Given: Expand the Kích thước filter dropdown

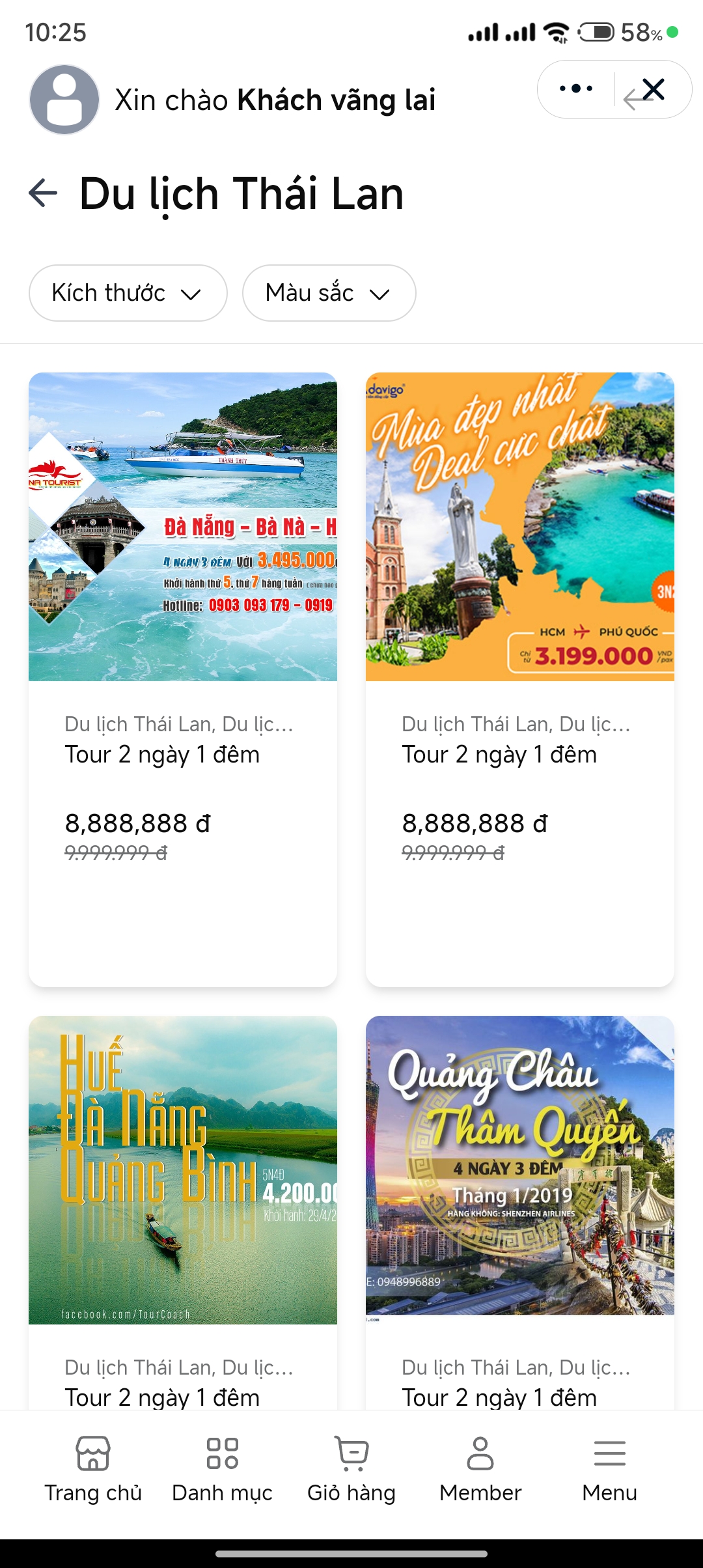Looking at the screenshot, I should (128, 293).
